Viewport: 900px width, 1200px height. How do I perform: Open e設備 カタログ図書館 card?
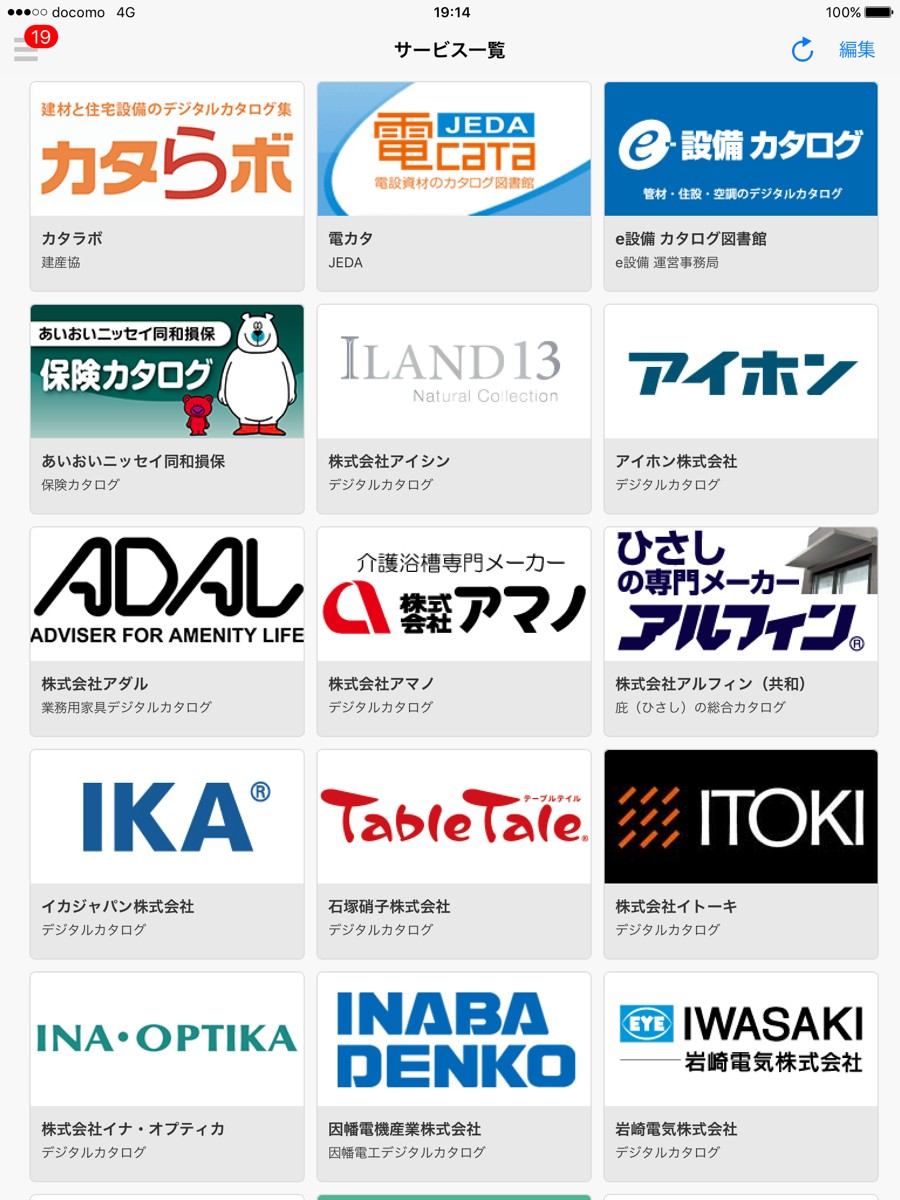pos(741,186)
